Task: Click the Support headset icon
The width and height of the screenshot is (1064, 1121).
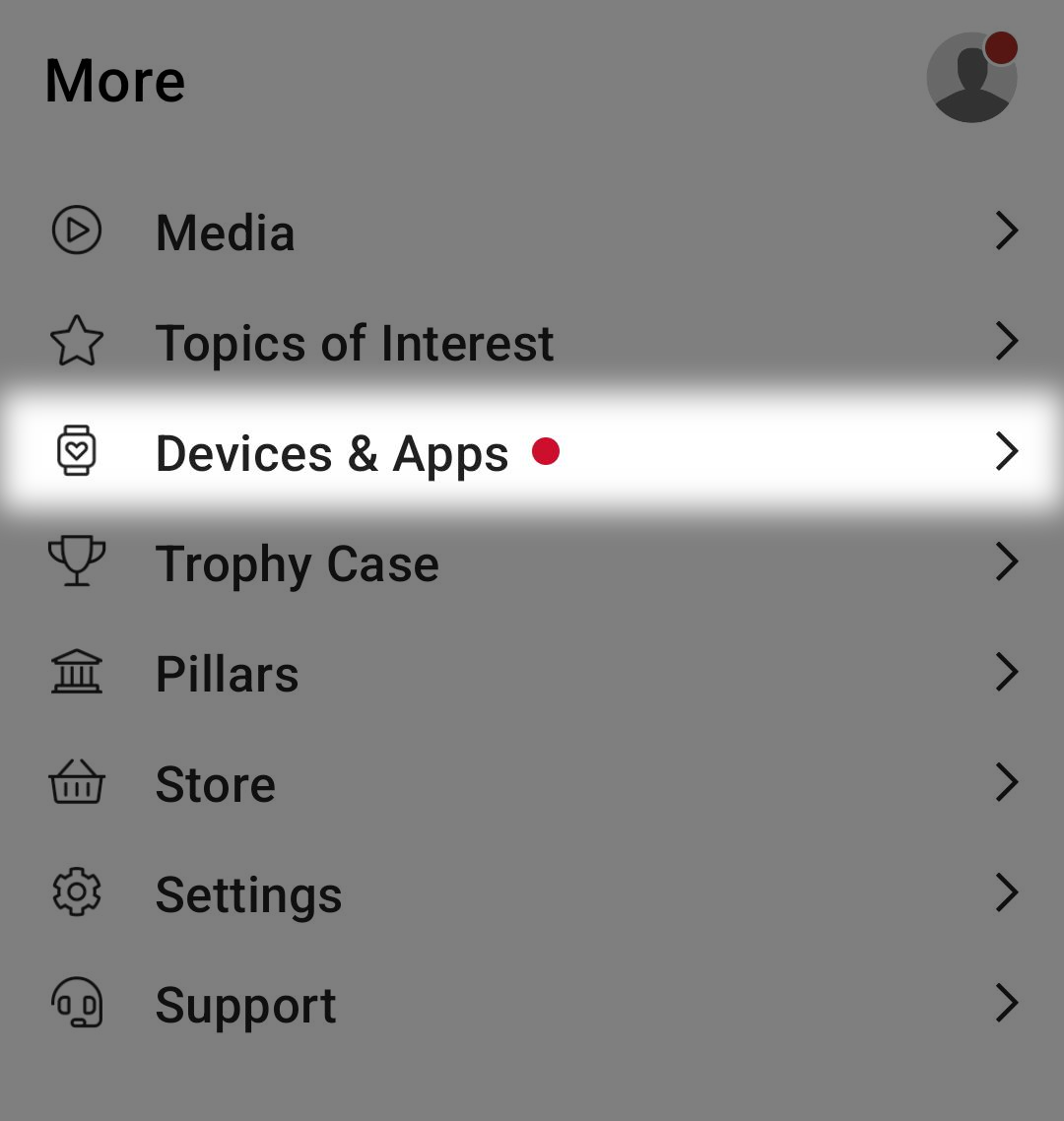Action: point(77,1004)
